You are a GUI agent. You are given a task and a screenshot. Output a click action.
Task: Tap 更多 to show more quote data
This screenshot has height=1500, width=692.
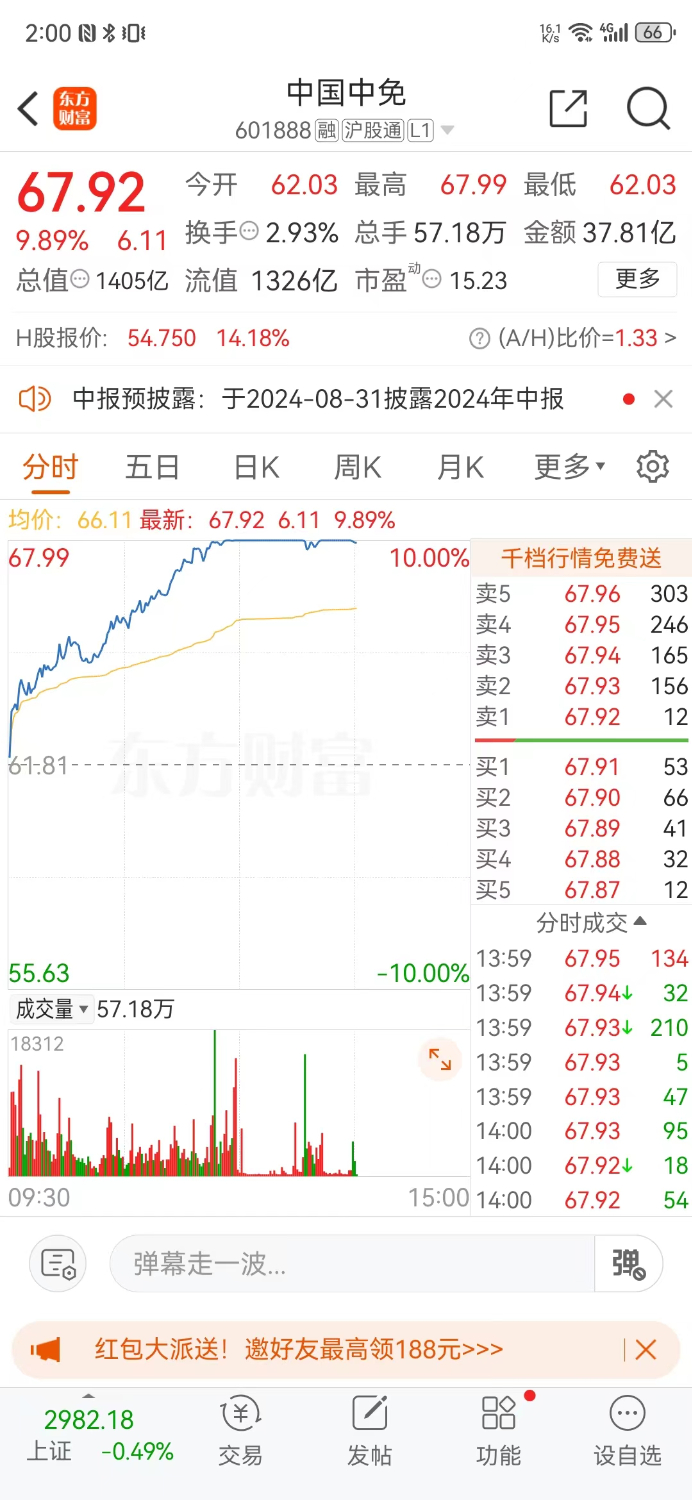(637, 279)
